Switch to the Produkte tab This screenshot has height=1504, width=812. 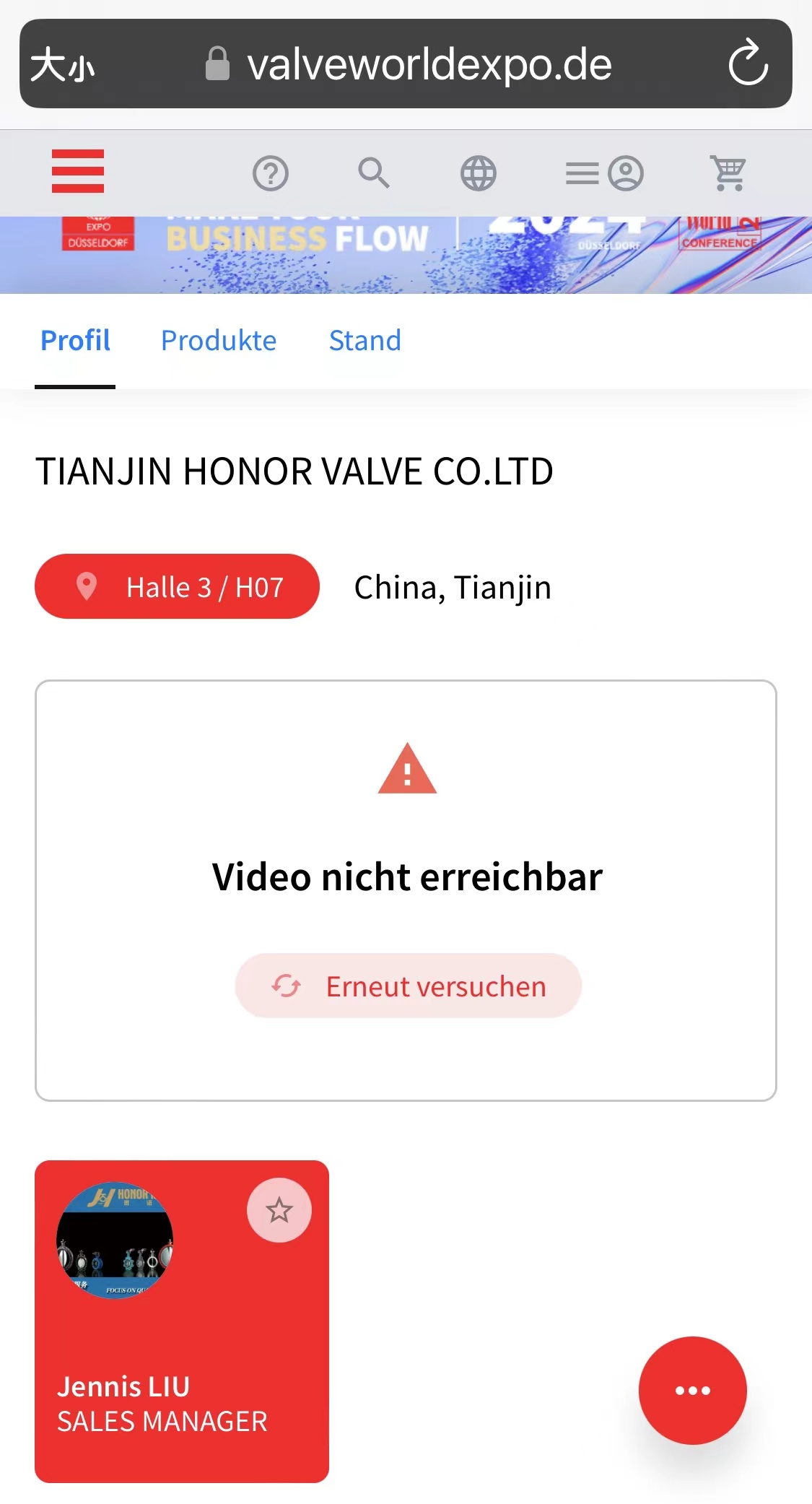click(x=219, y=340)
